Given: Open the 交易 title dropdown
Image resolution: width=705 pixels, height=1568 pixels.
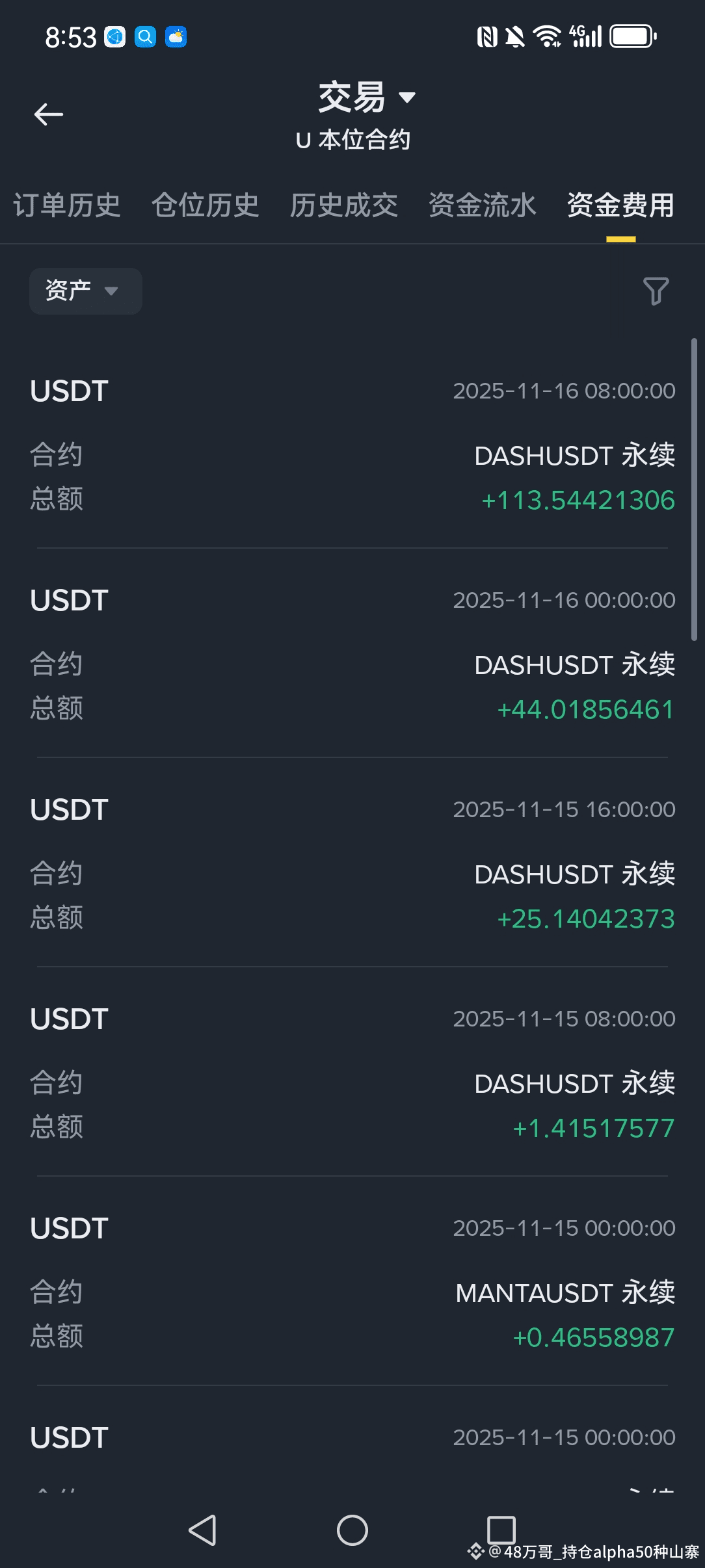Looking at the screenshot, I should [366, 98].
